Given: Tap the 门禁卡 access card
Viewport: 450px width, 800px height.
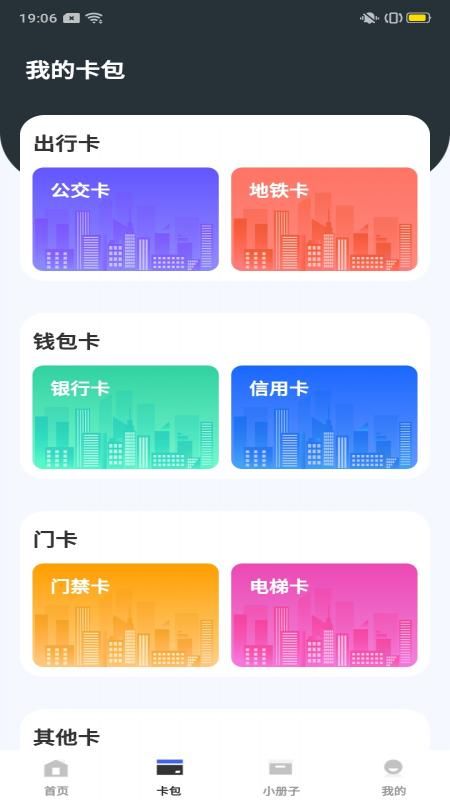Looking at the screenshot, I should (x=126, y=615).
